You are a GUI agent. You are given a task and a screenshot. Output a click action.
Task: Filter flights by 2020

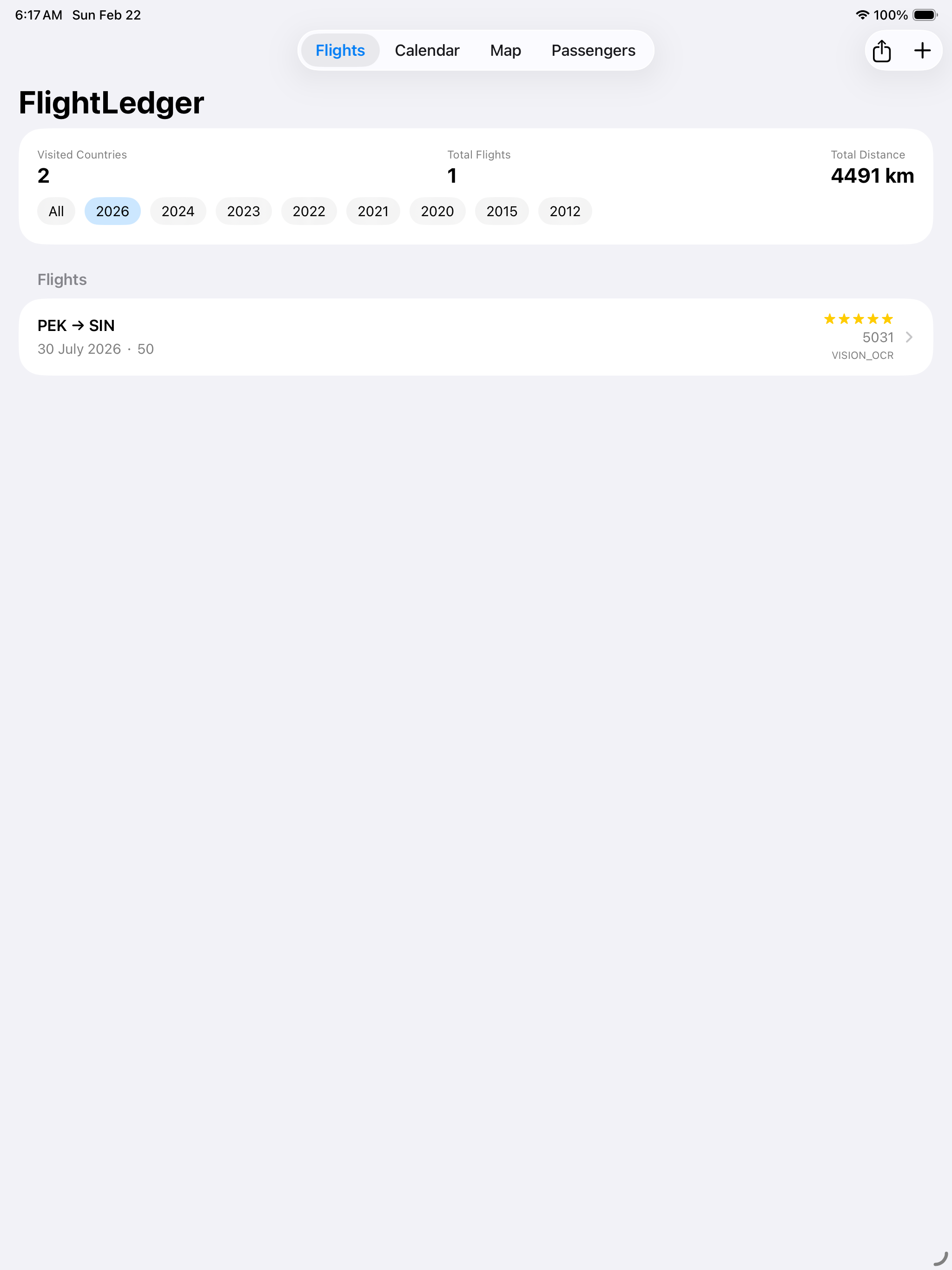tap(437, 212)
